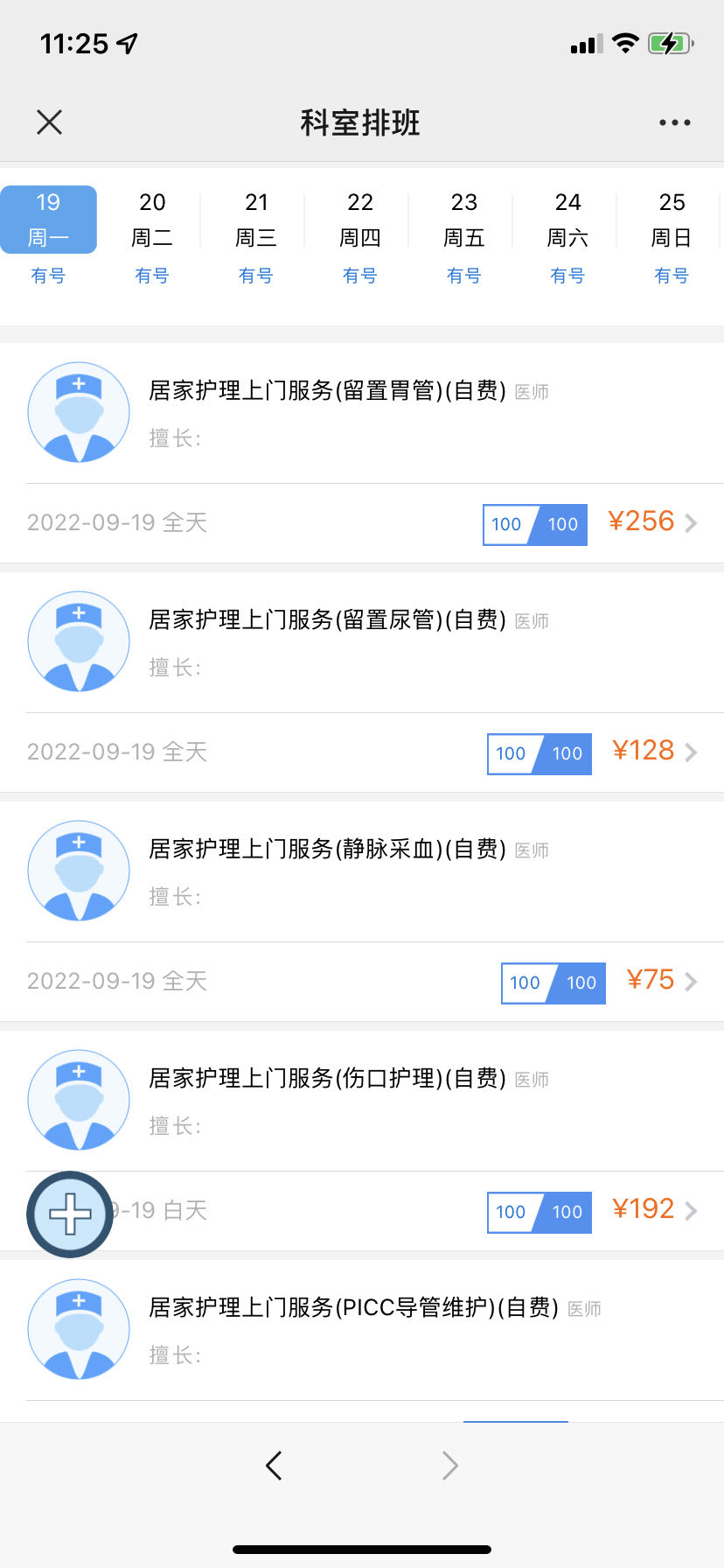Switch to date 23 周五

(x=464, y=220)
